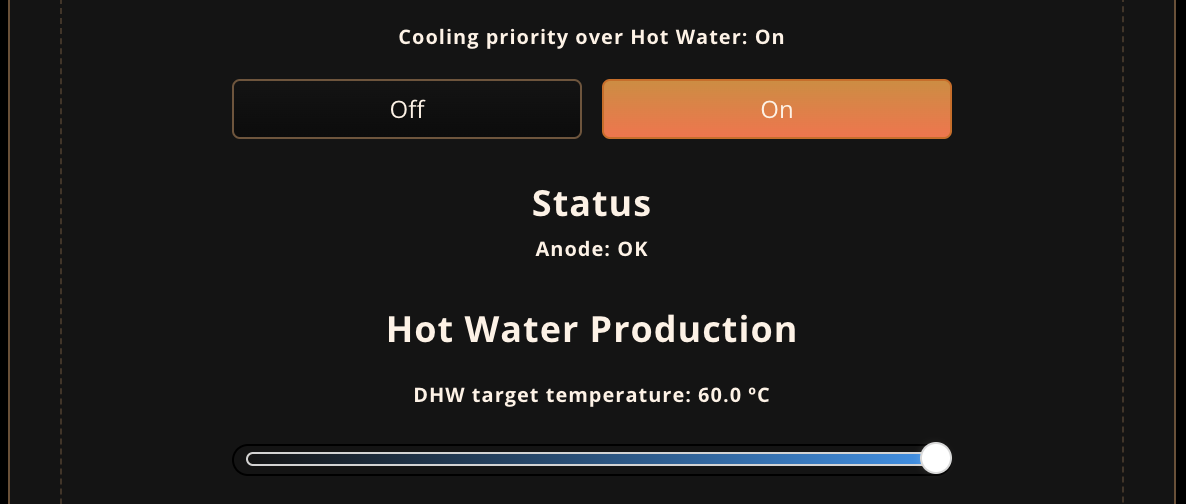Viewport: 1186px width, 504px height.
Task: Turn cooling priority Off
Action: pos(407,109)
